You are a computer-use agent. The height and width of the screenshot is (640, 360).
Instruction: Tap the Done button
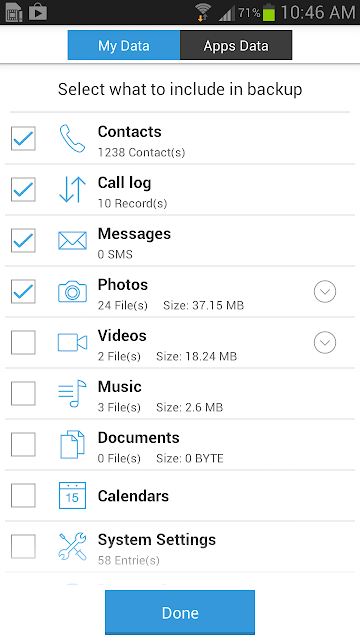(180, 612)
